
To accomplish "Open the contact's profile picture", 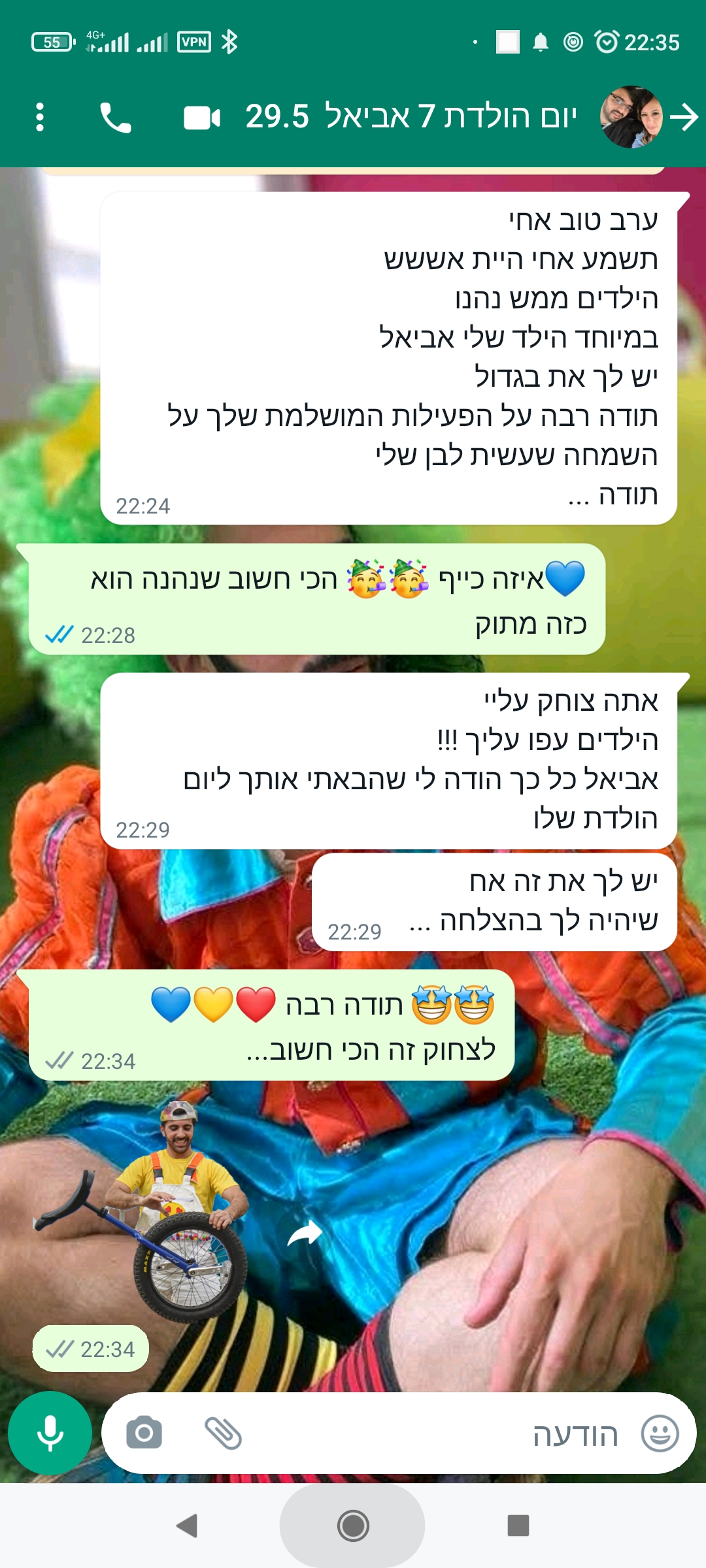I will (631, 118).
